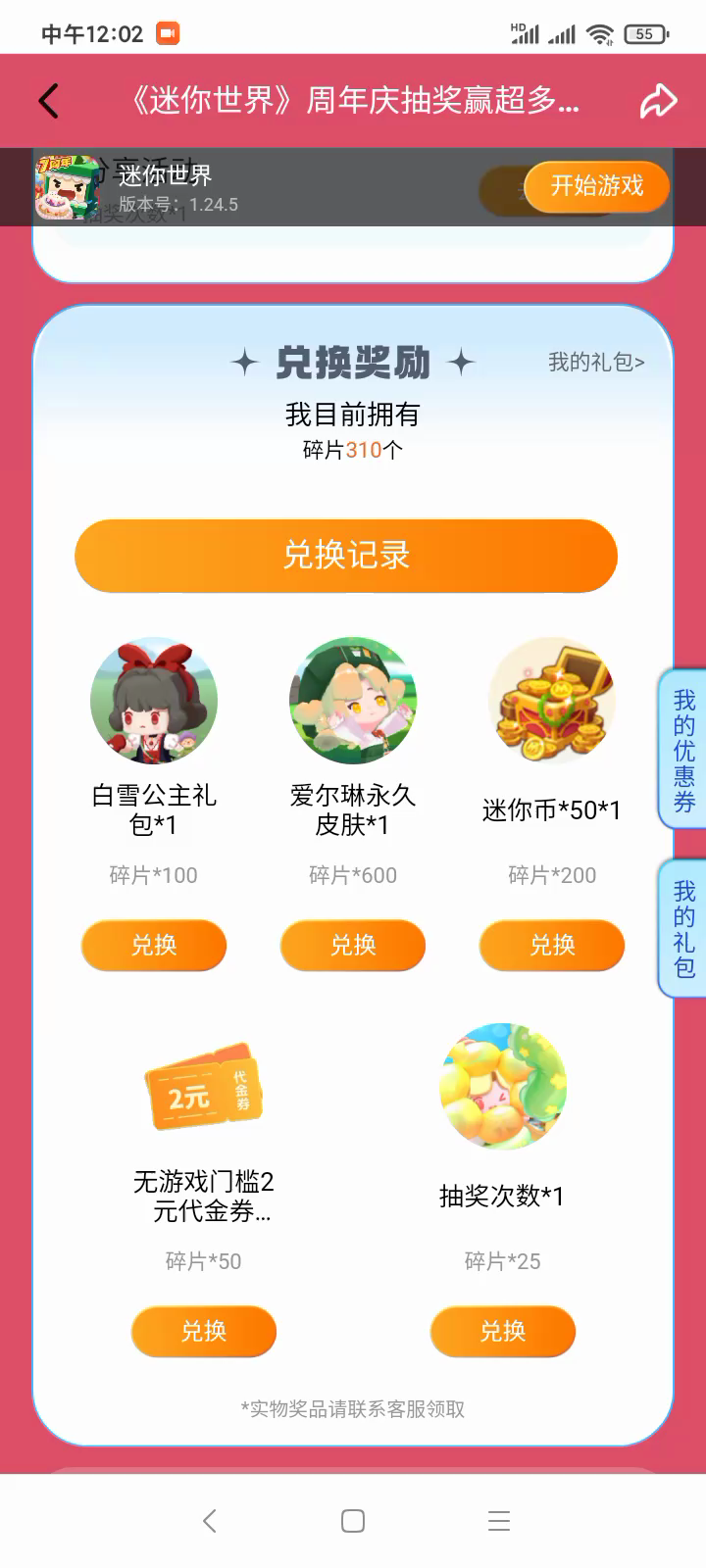Redeem 无游戏门槛2元代金券
Image resolution: width=706 pixels, height=1568 pixels.
point(204,1331)
